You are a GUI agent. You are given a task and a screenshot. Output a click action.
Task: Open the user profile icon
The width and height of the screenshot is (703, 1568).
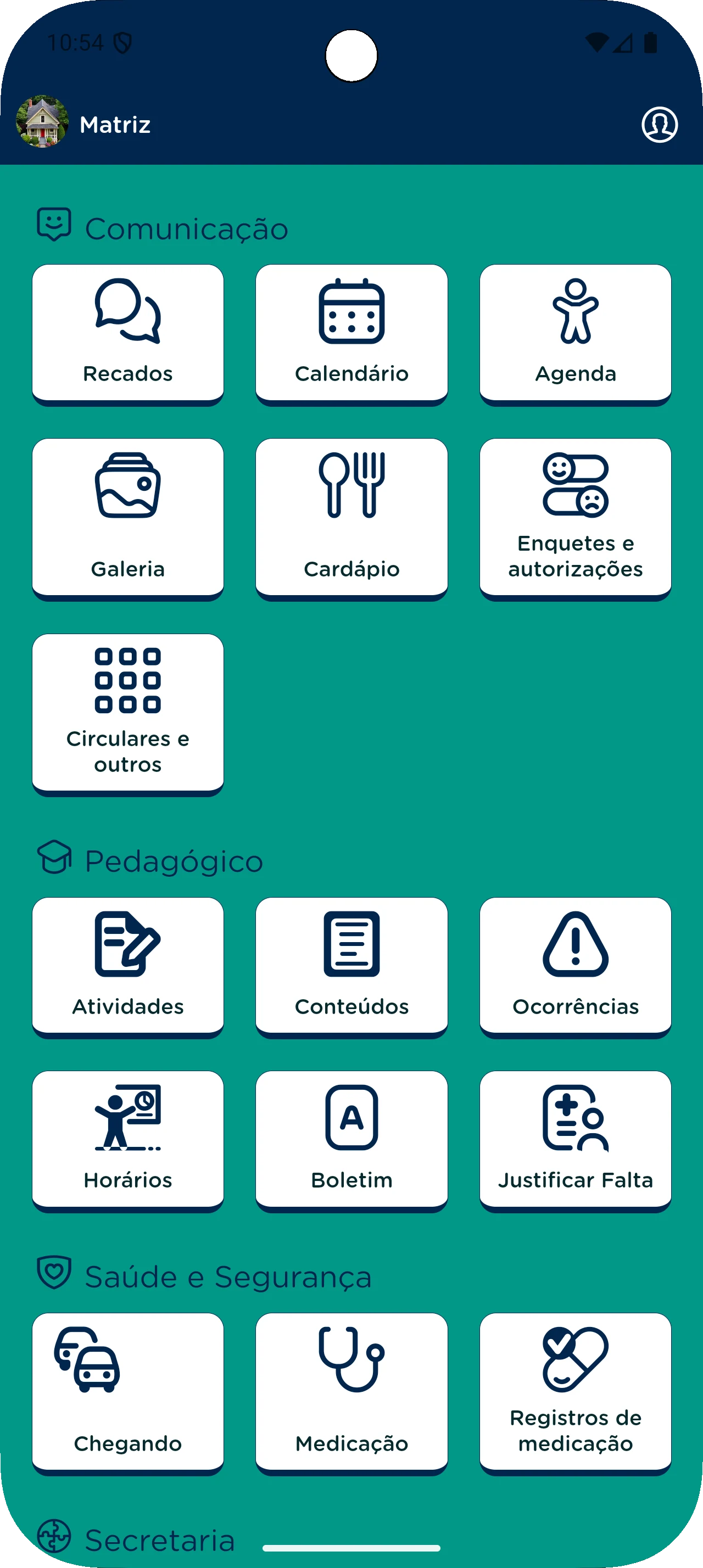pyautogui.click(x=659, y=125)
